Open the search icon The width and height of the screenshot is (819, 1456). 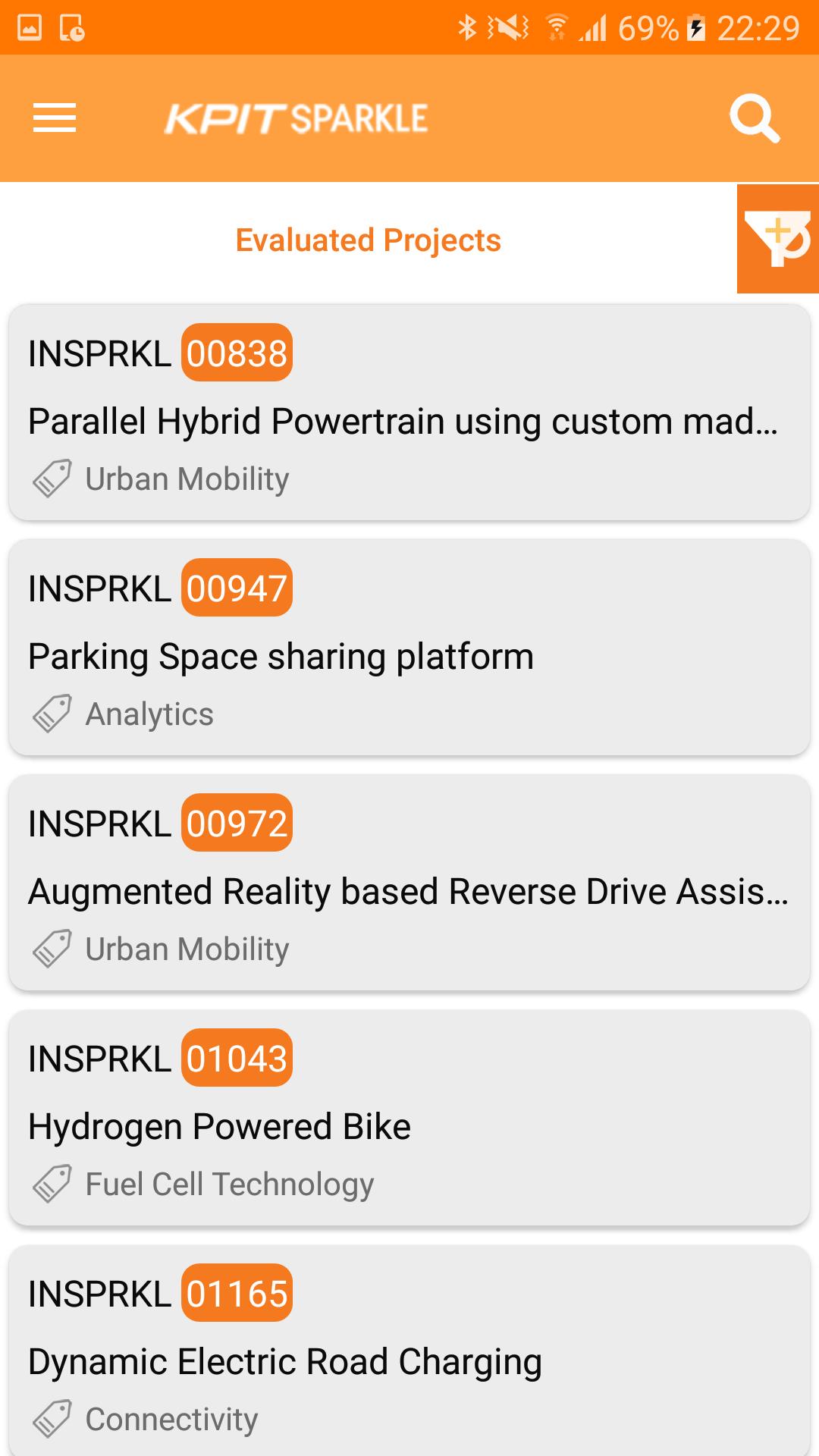[754, 119]
